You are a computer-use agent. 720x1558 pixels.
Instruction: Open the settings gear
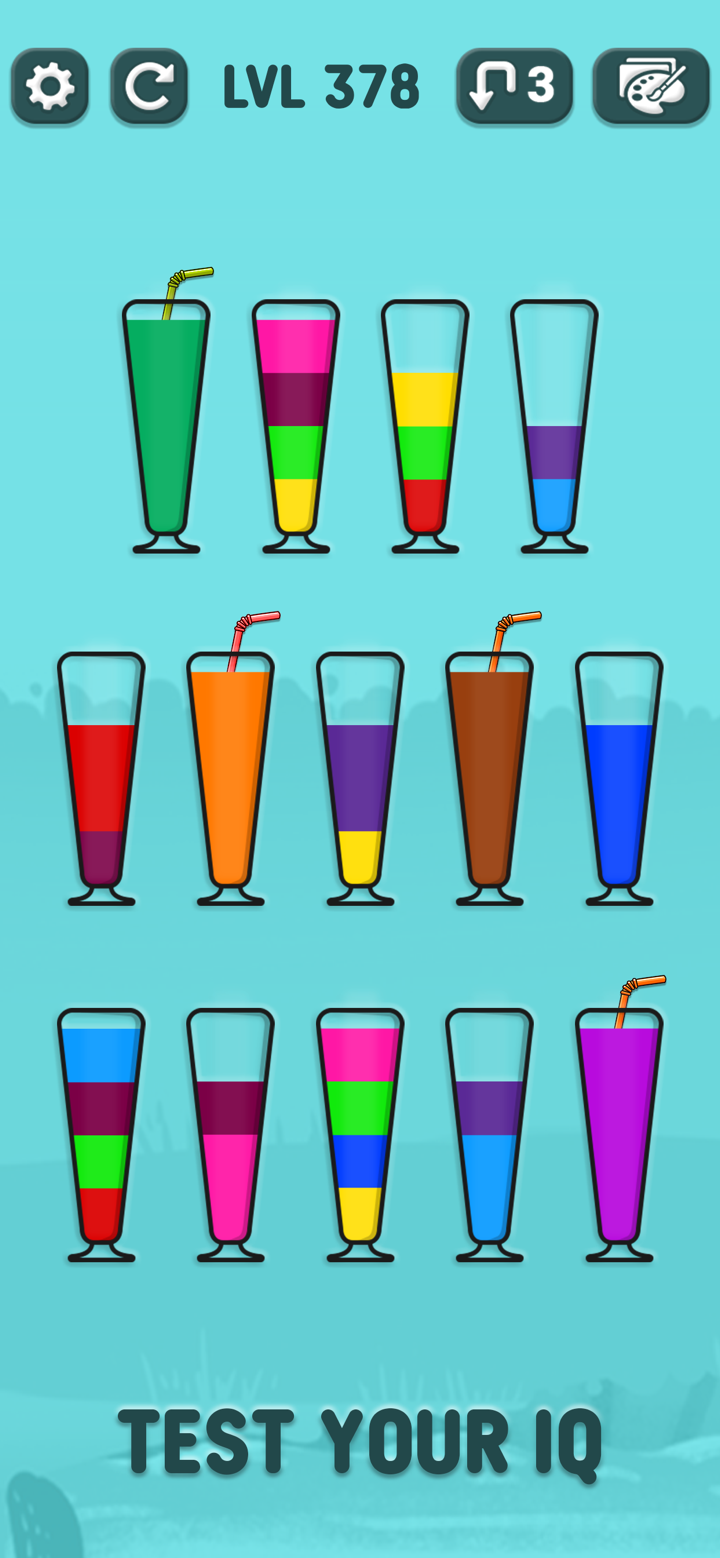tap(50, 86)
